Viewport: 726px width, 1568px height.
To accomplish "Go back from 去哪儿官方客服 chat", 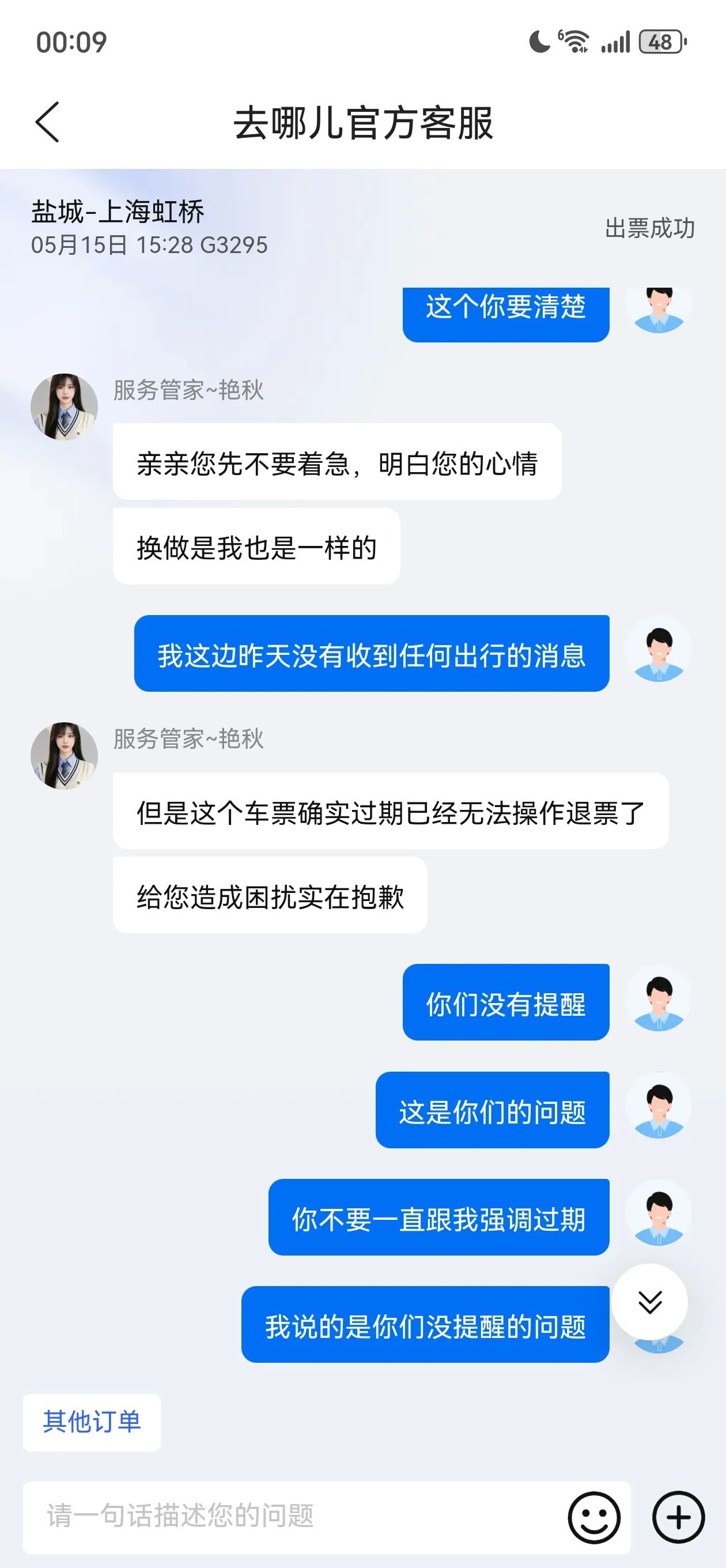I will coord(47,122).
